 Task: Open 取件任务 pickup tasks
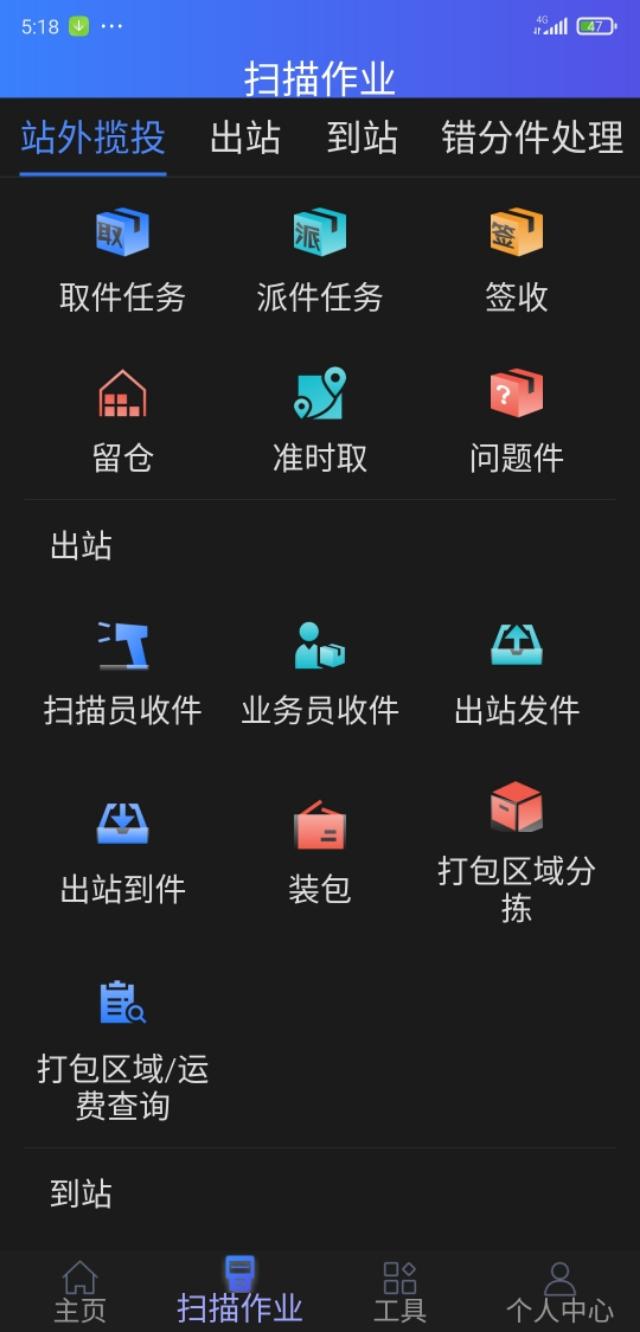coord(122,258)
